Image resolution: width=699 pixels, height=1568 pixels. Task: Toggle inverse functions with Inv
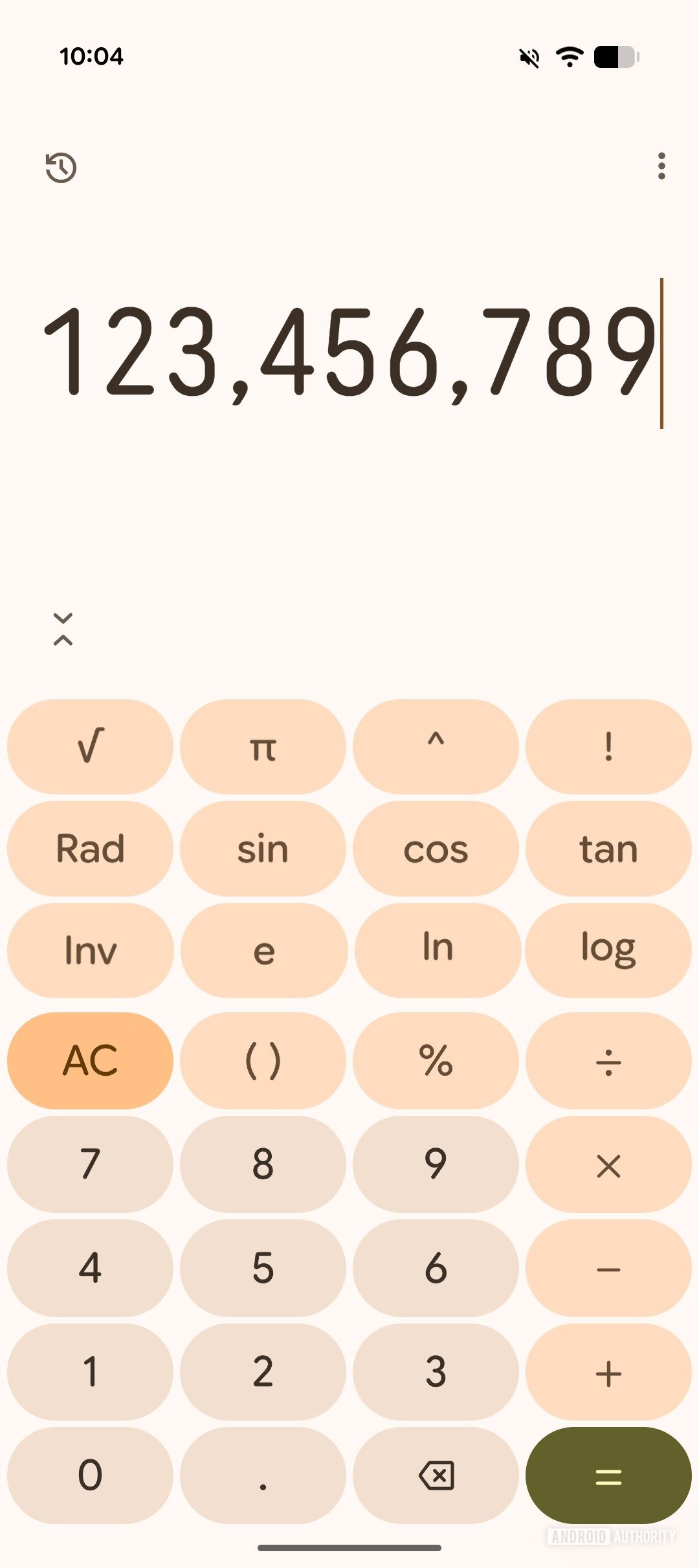point(90,951)
